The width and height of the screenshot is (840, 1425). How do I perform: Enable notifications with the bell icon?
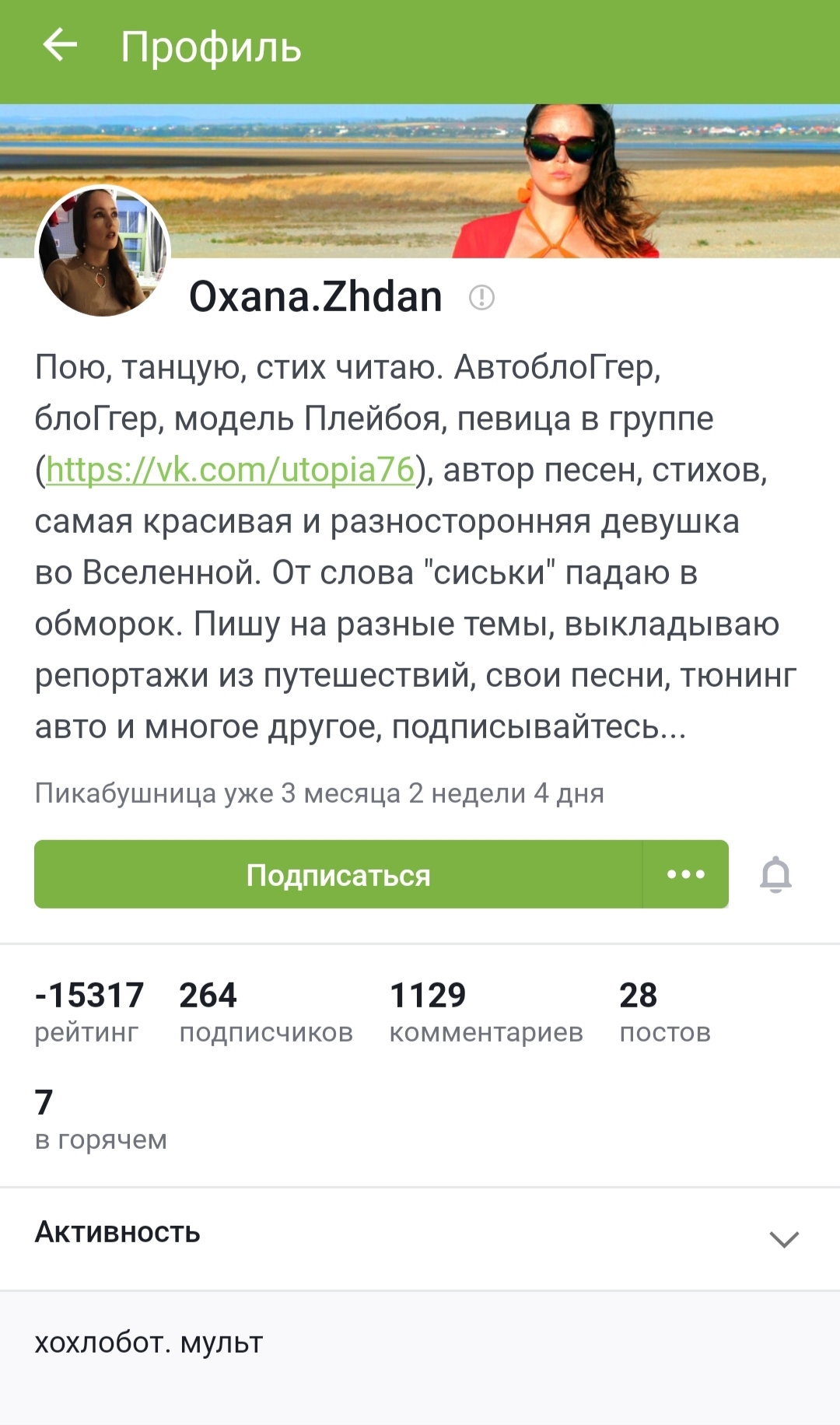click(x=775, y=874)
